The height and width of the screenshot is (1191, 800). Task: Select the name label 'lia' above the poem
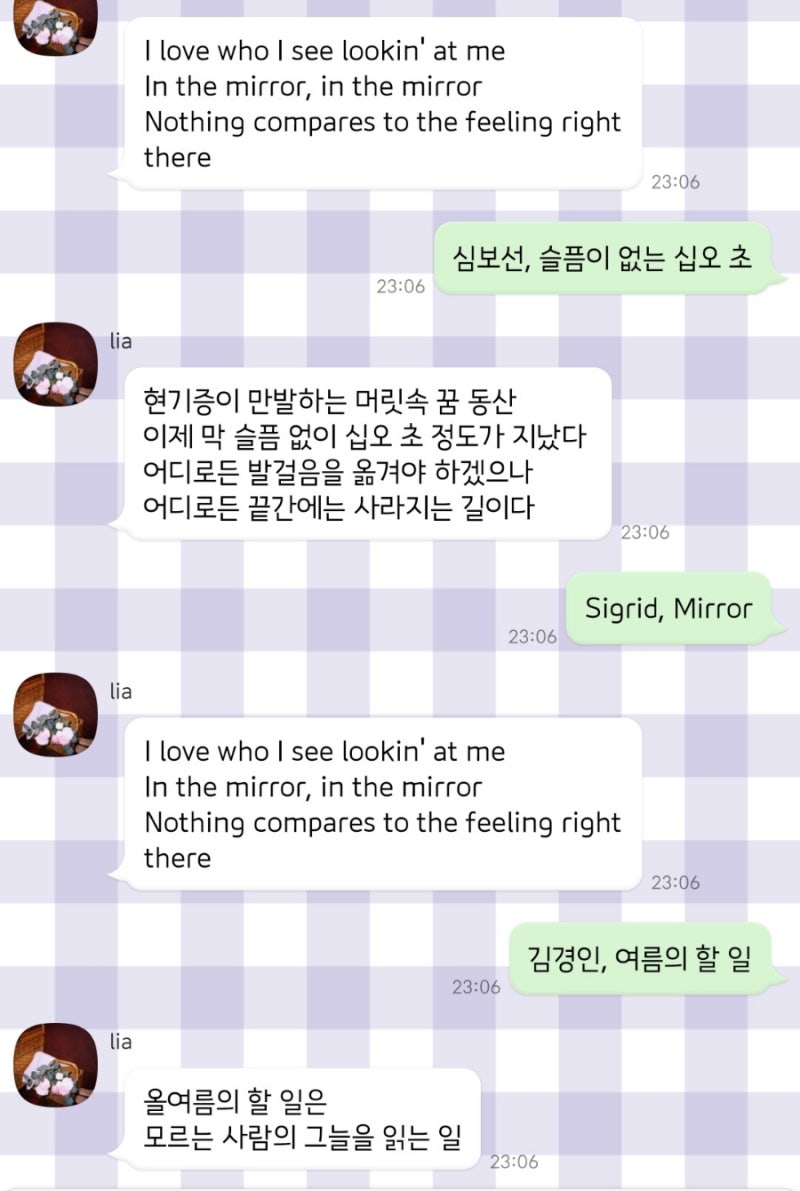coord(119,340)
